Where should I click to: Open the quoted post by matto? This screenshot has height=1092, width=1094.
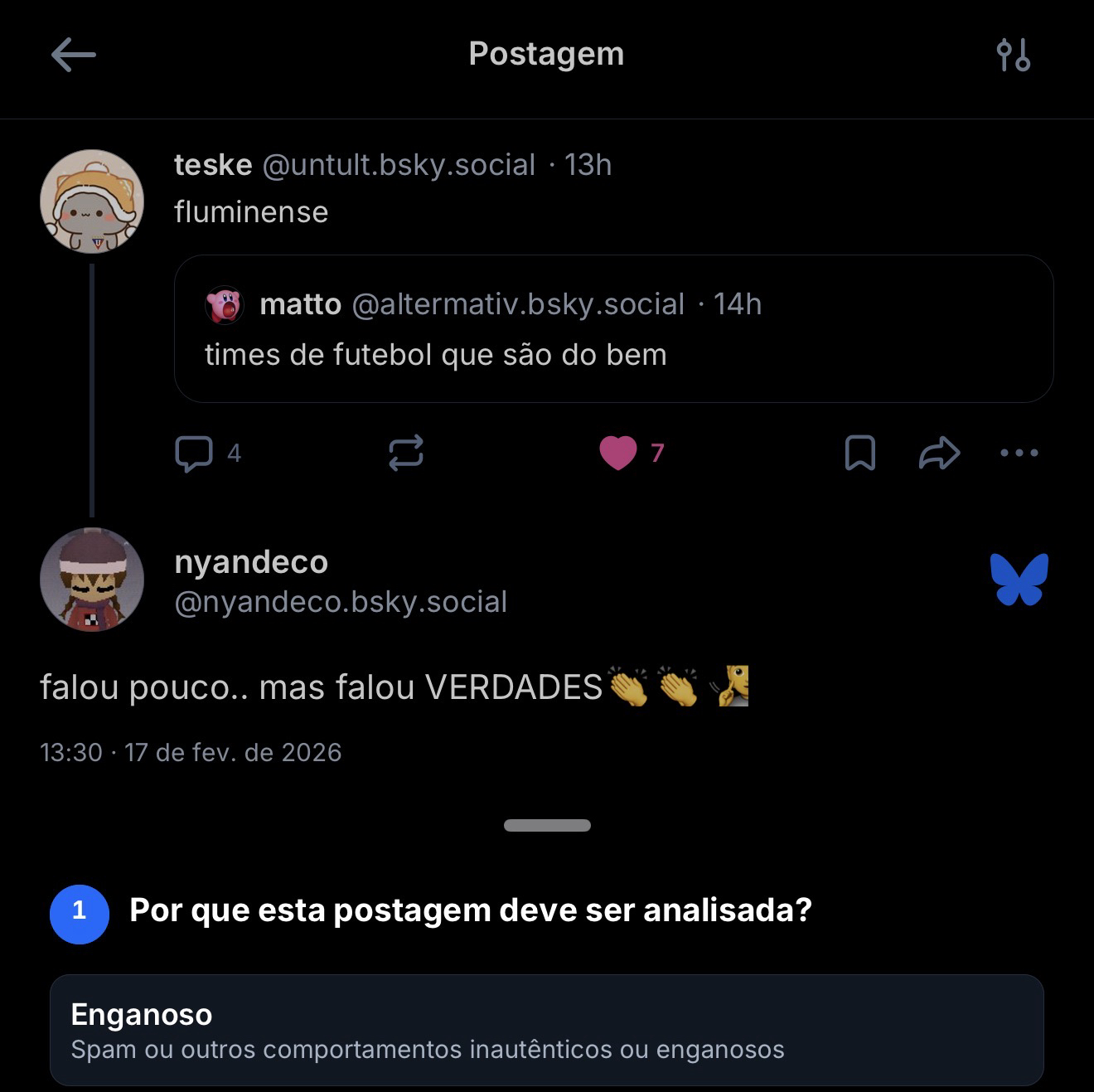[613, 329]
